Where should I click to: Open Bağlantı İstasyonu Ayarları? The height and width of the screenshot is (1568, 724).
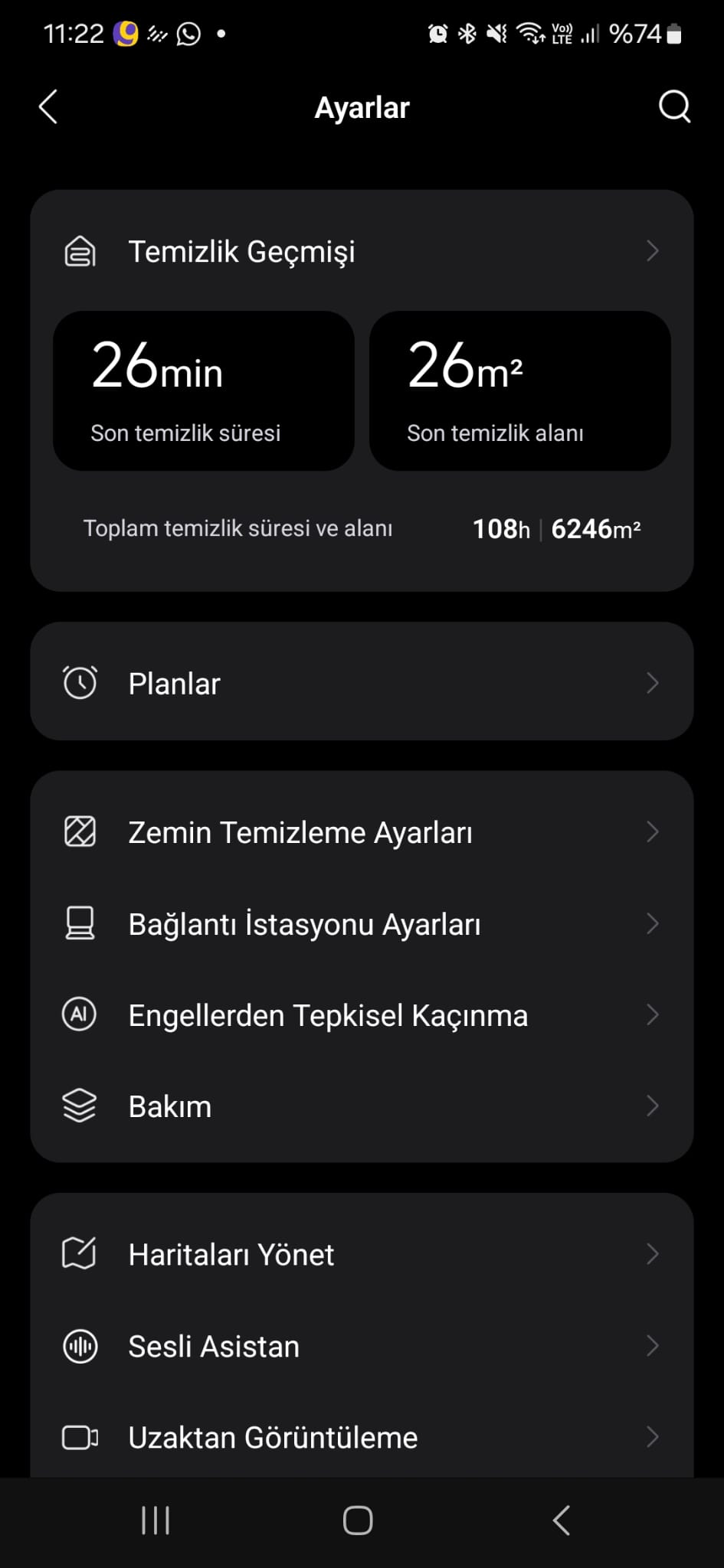pos(362,924)
